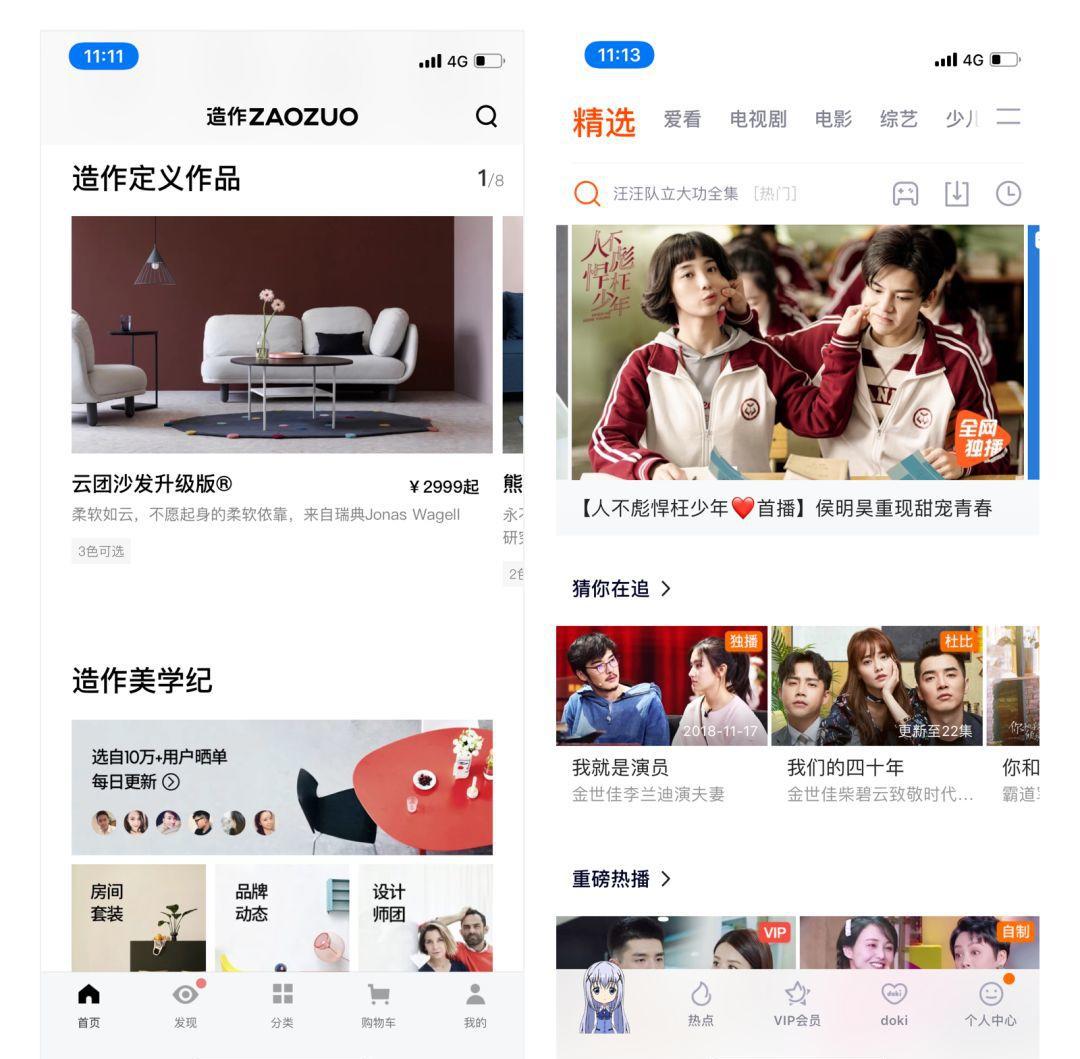Image resolution: width=1080 pixels, height=1059 pixels.
Task: Go to the 我的 profile tab
Action: (x=475, y=1004)
